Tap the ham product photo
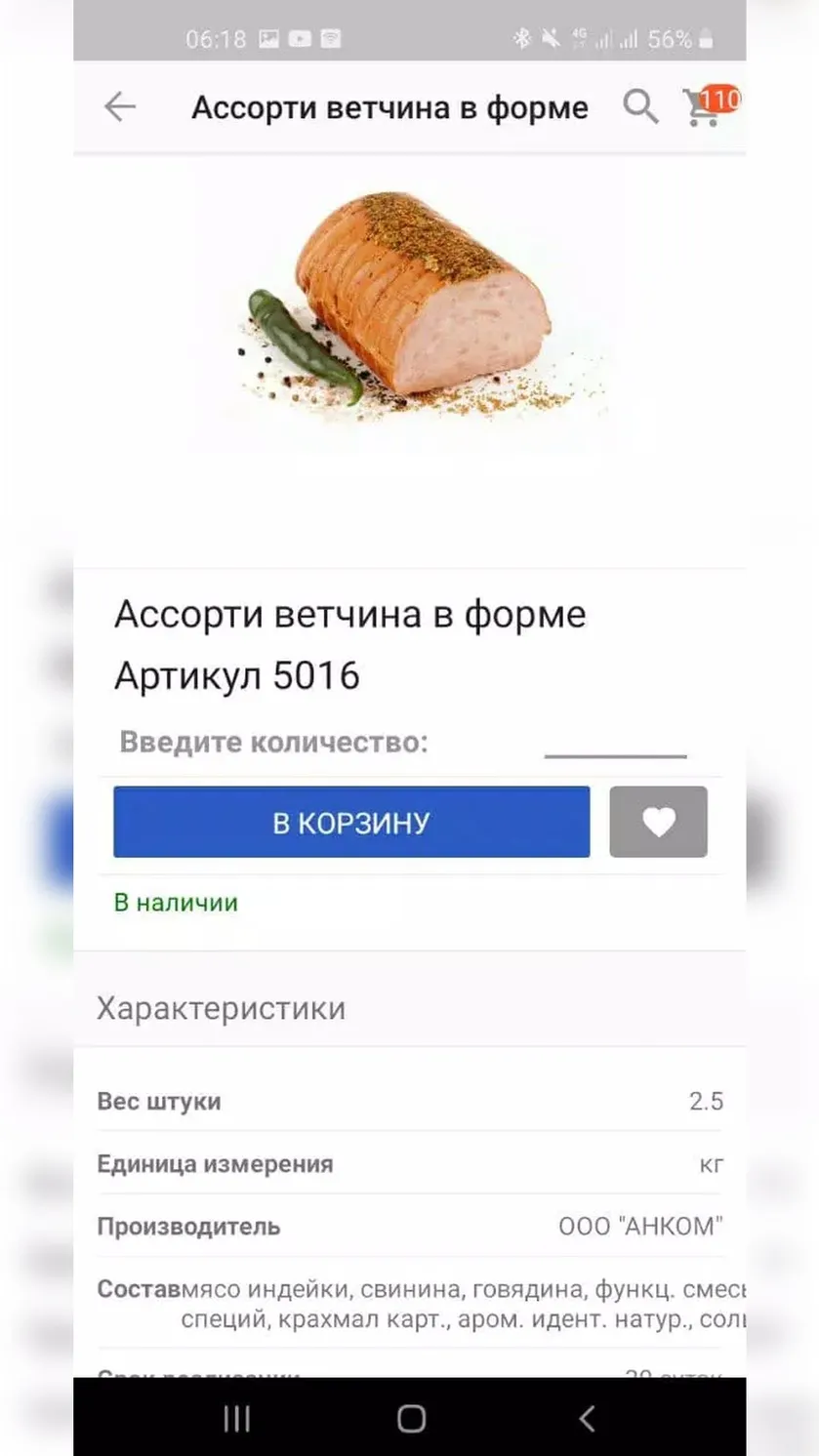This screenshot has height=1456, width=819. tap(409, 301)
